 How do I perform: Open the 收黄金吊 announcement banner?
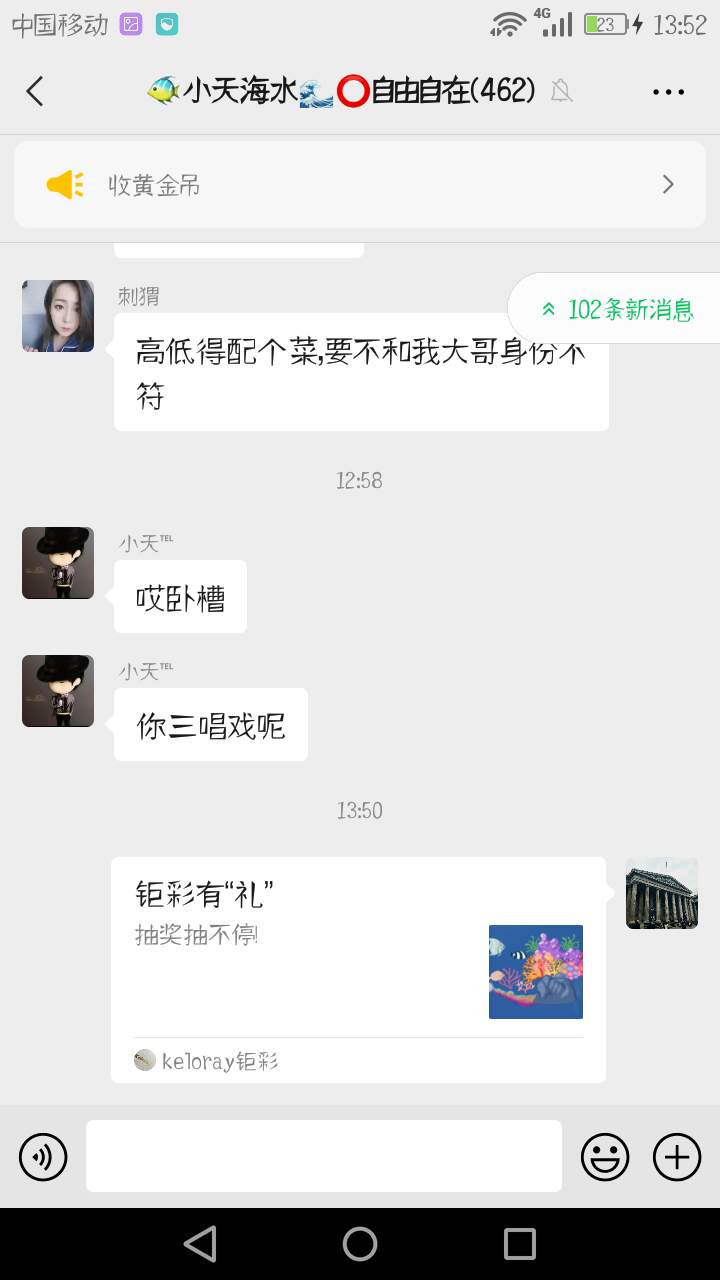(360, 185)
